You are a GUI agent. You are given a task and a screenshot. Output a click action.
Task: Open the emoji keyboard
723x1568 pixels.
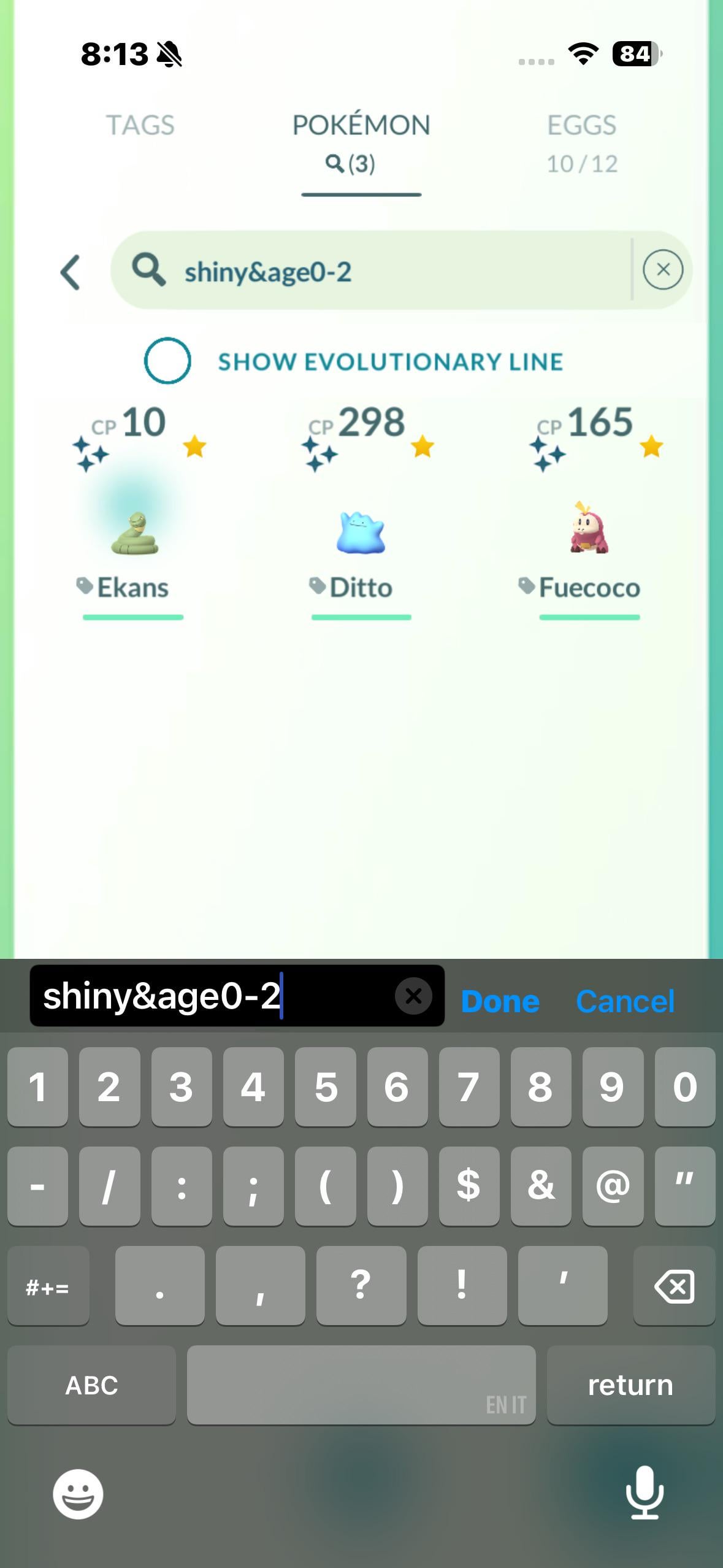tap(78, 1494)
